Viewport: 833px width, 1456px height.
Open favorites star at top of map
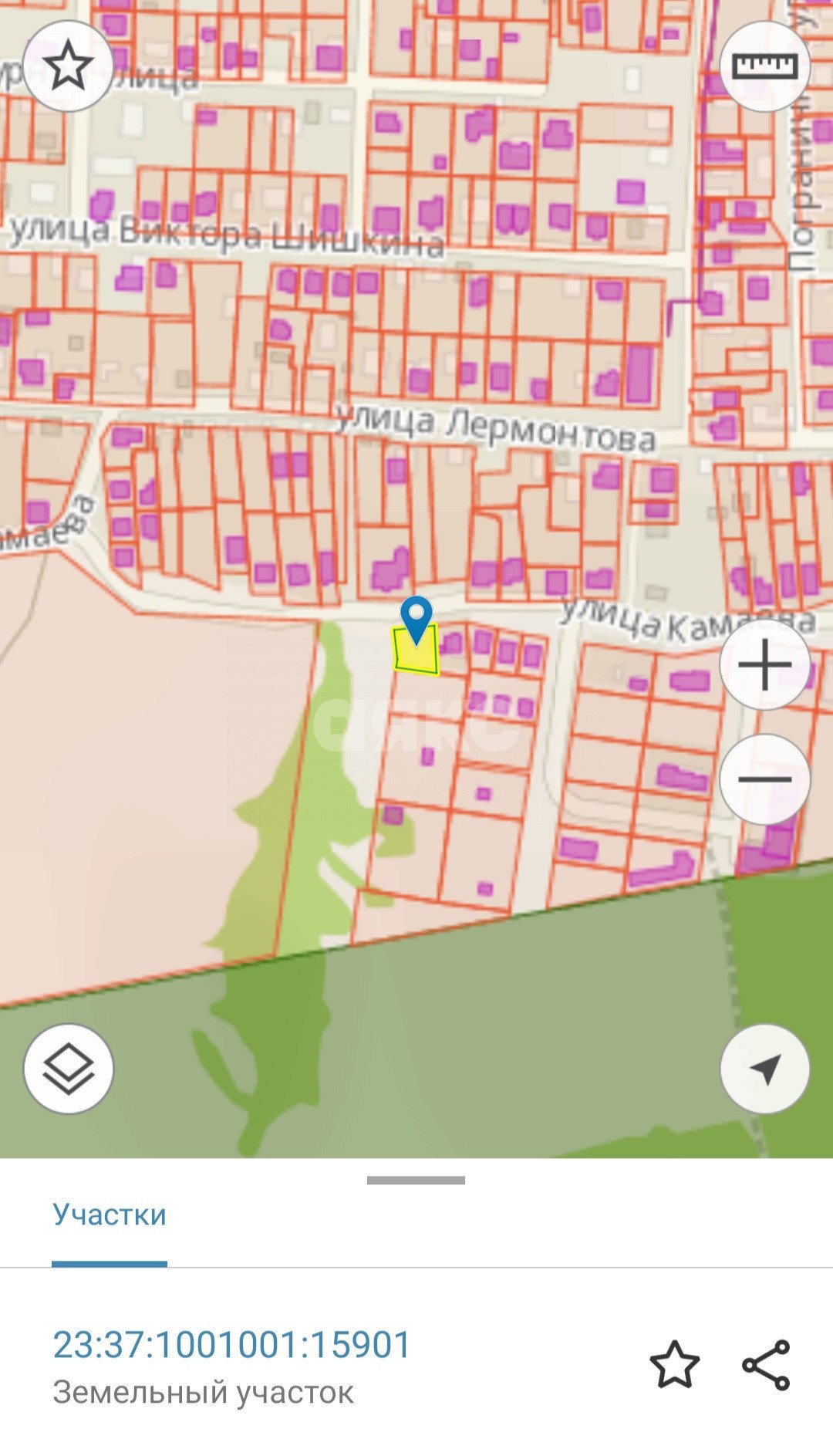point(68,66)
